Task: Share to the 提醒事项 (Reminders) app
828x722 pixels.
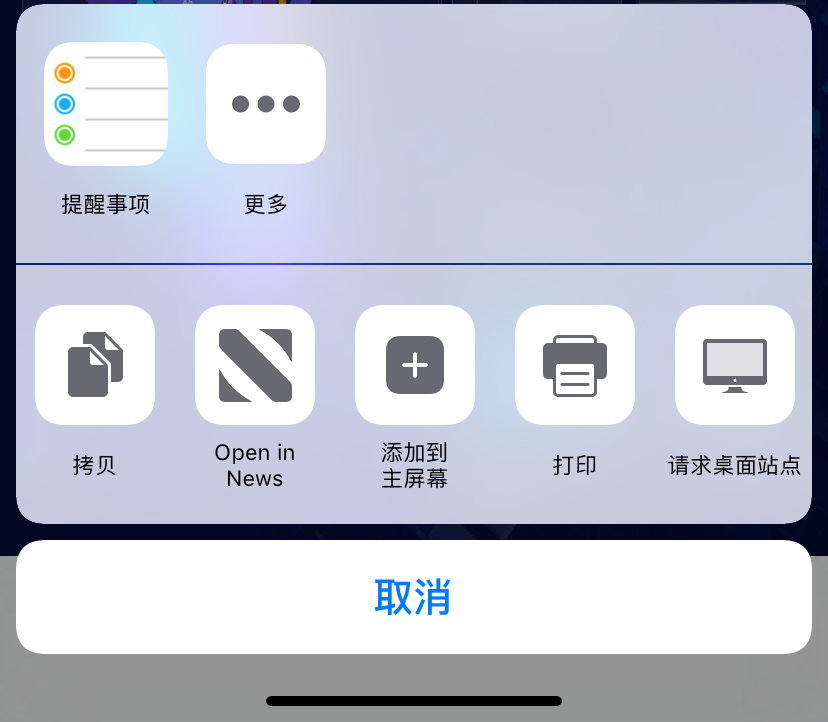Action: point(105,104)
